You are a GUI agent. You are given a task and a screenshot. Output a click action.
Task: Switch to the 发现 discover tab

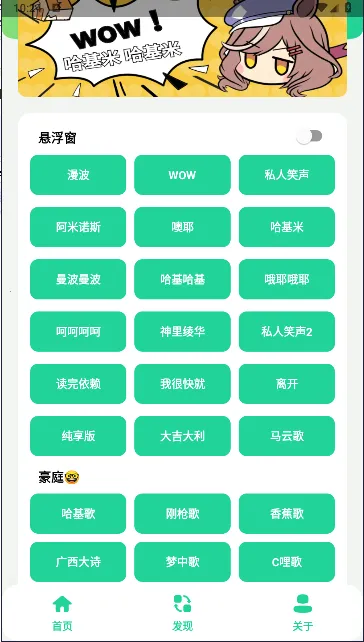[182, 613]
